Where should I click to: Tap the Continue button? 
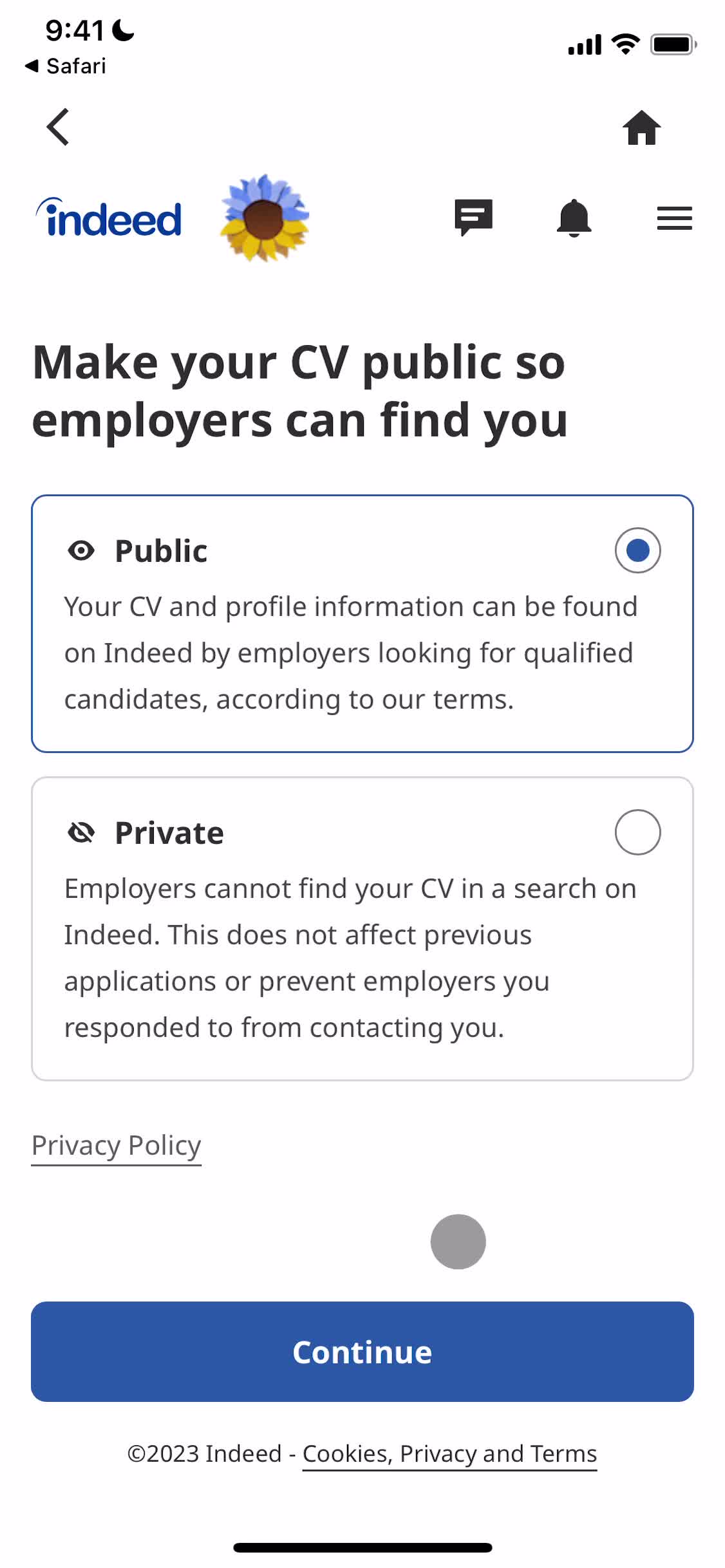pos(362,1352)
